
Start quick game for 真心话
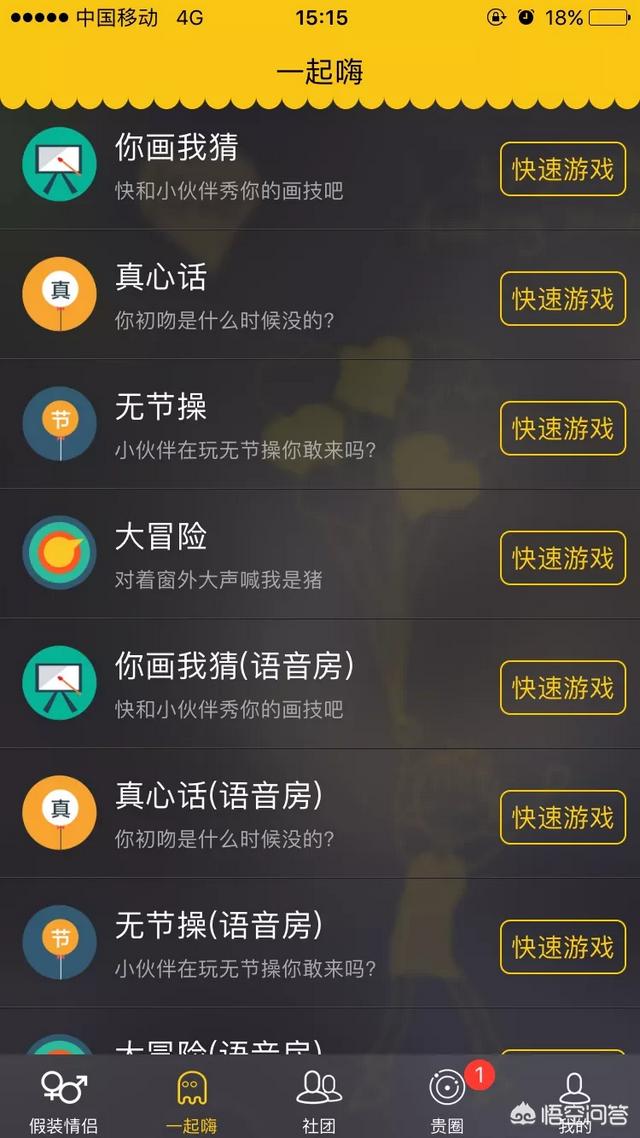562,298
